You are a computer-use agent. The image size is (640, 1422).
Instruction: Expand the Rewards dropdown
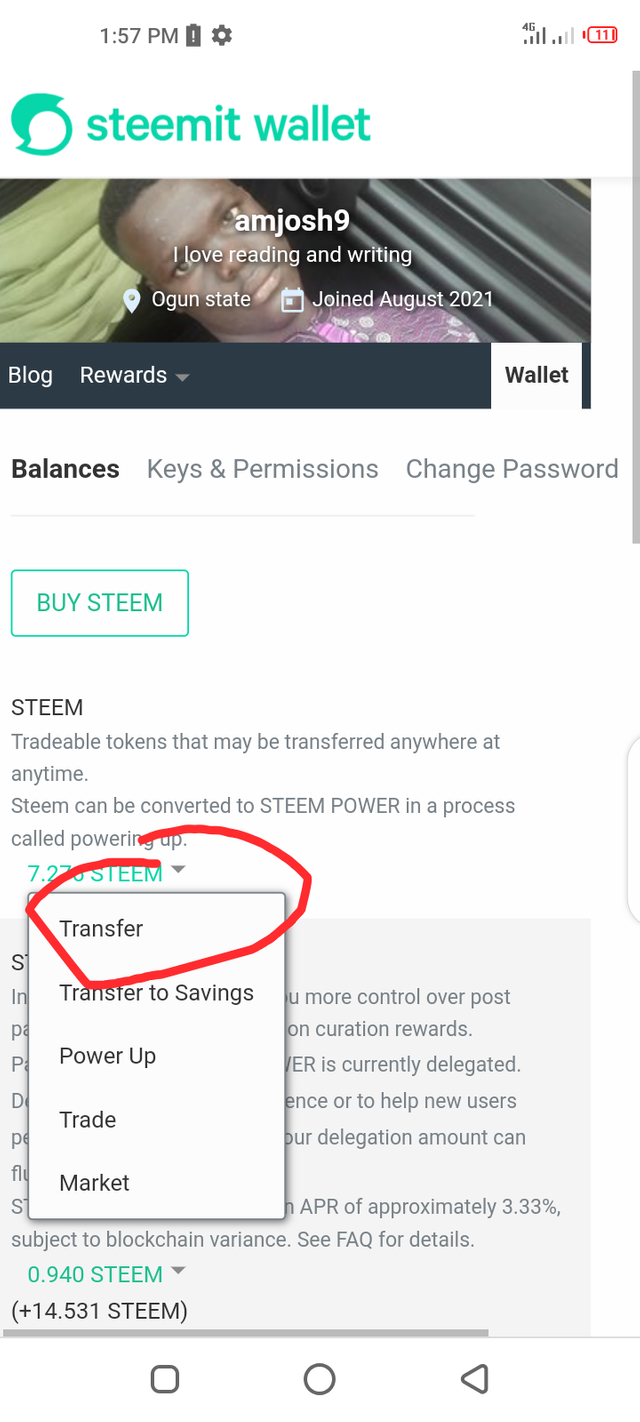click(x=134, y=375)
